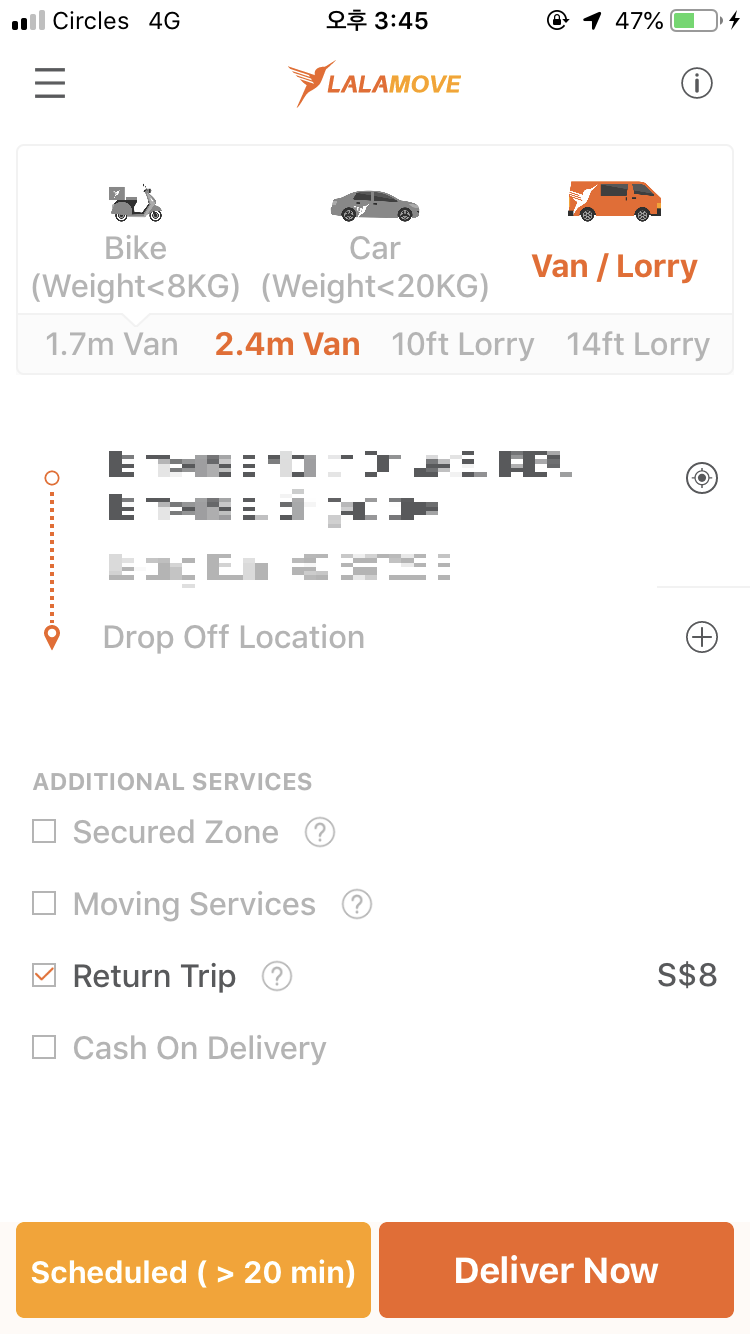Check the Secured Zone option
This screenshot has width=750, height=1334.
tap(44, 831)
